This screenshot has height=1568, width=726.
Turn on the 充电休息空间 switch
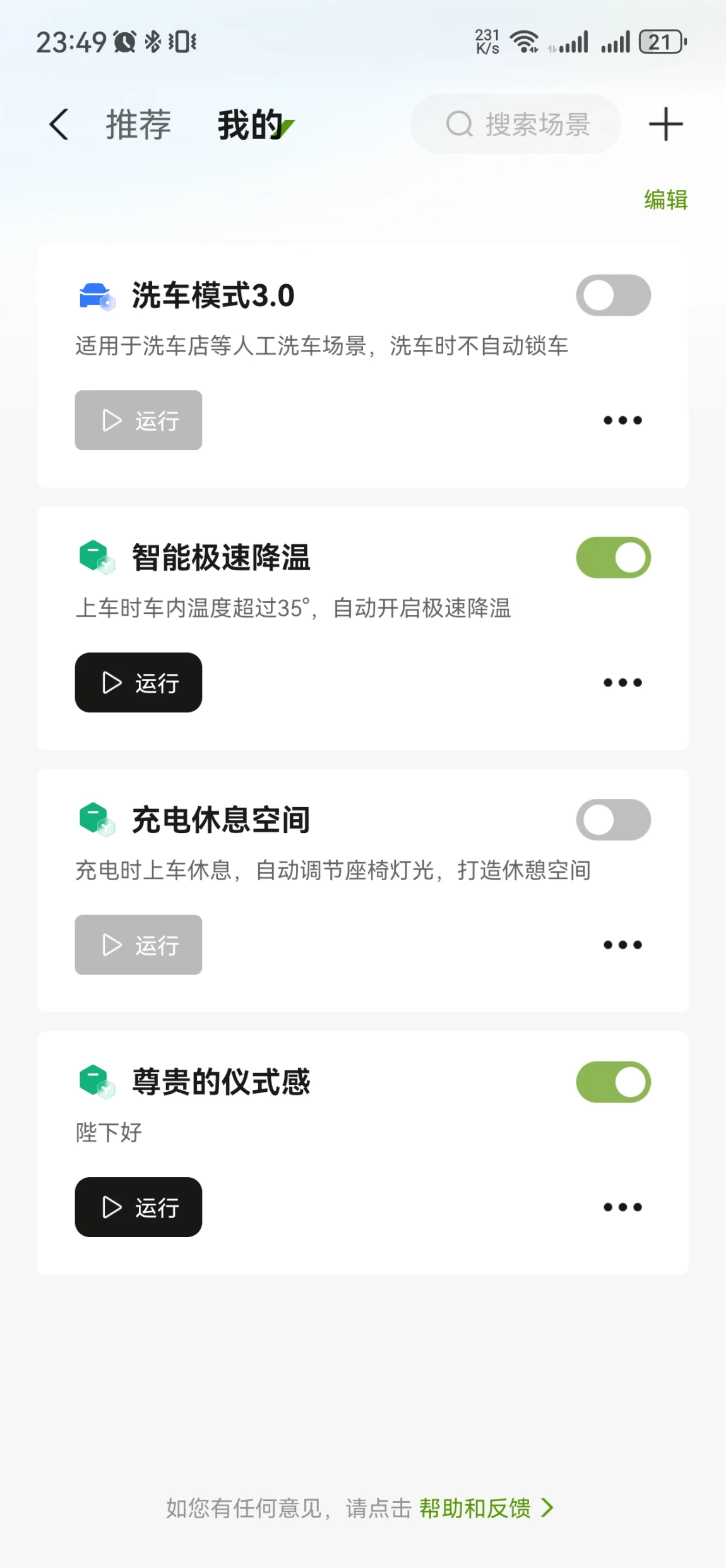(613, 819)
